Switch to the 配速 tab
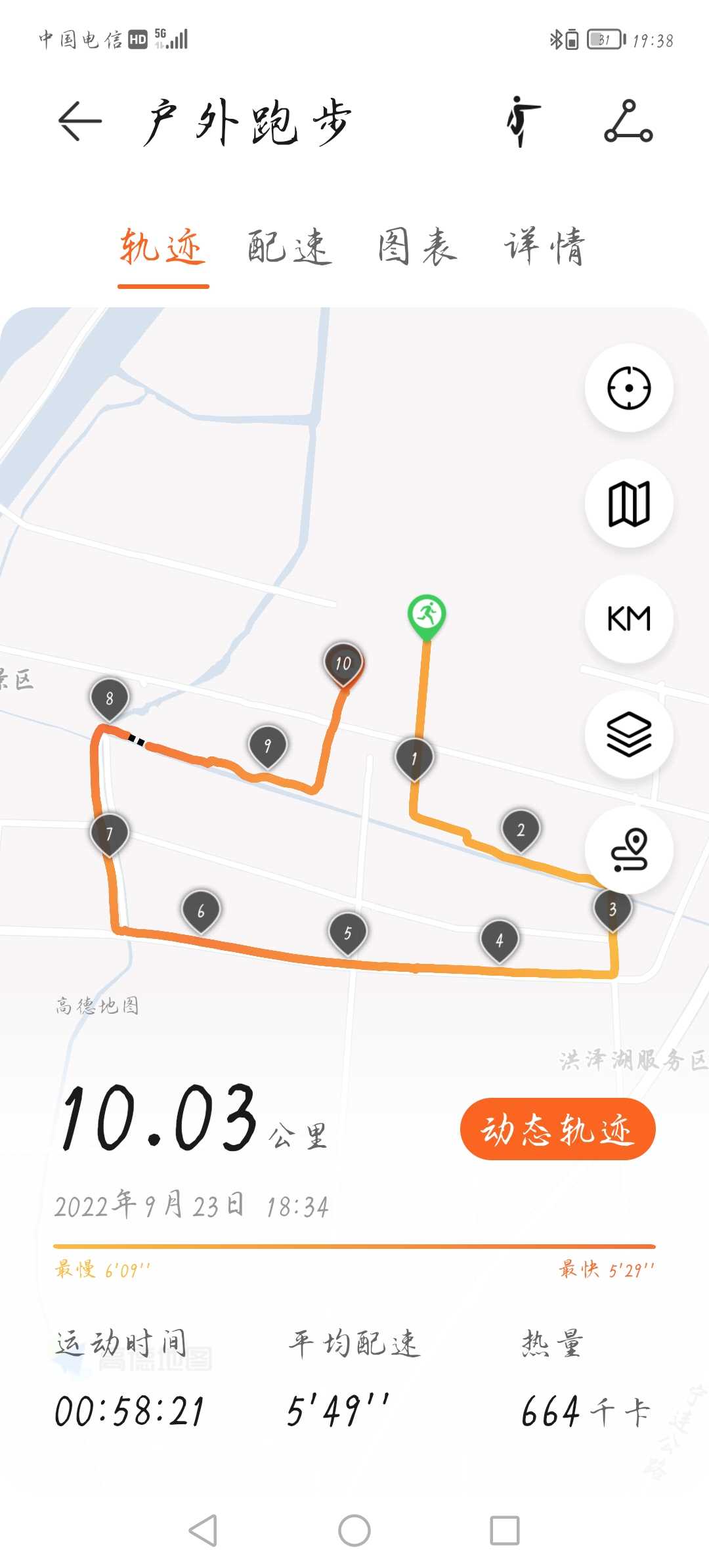709x1568 pixels. 290,248
